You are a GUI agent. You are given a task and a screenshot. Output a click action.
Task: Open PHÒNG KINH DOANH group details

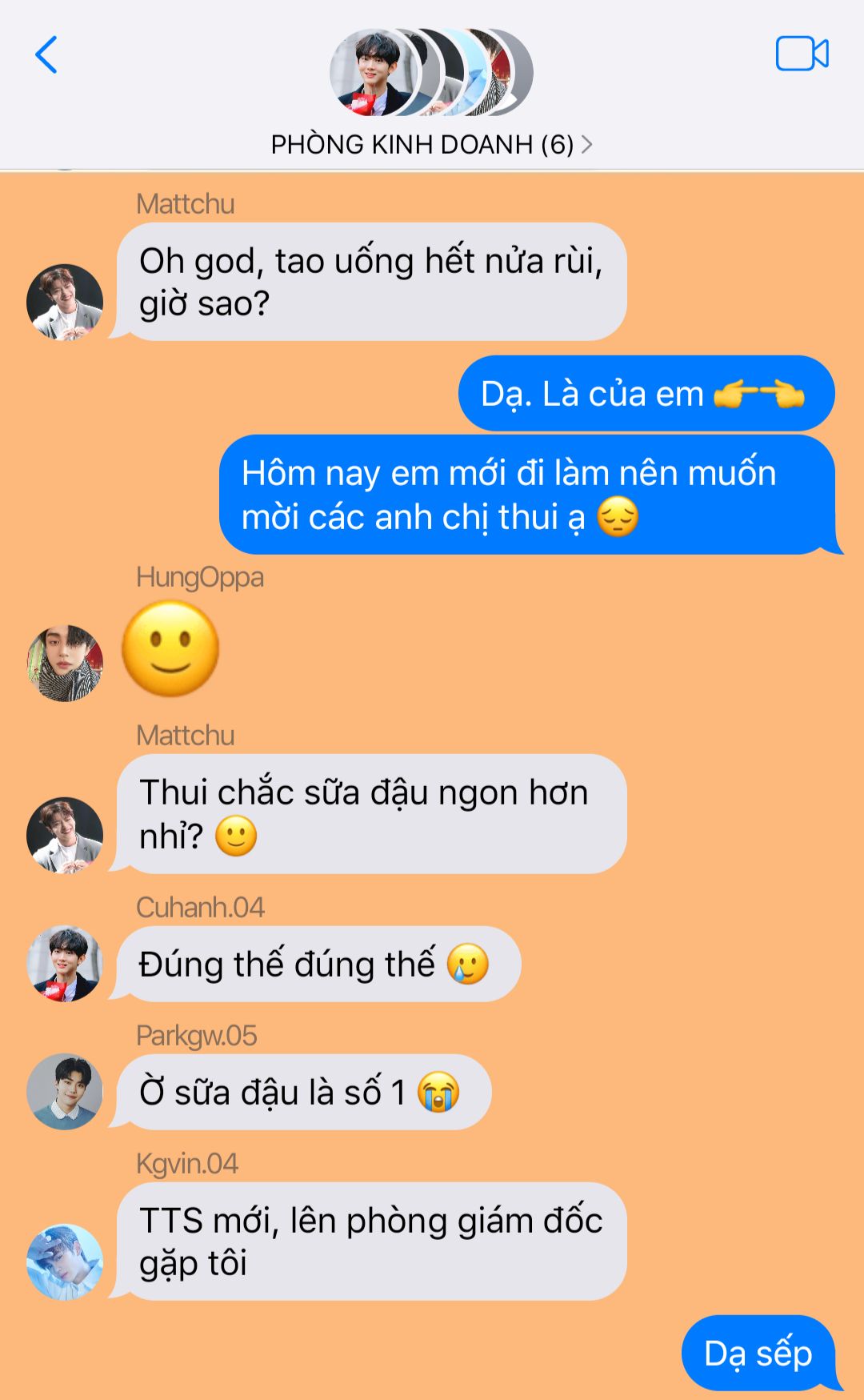pos(431,145)
